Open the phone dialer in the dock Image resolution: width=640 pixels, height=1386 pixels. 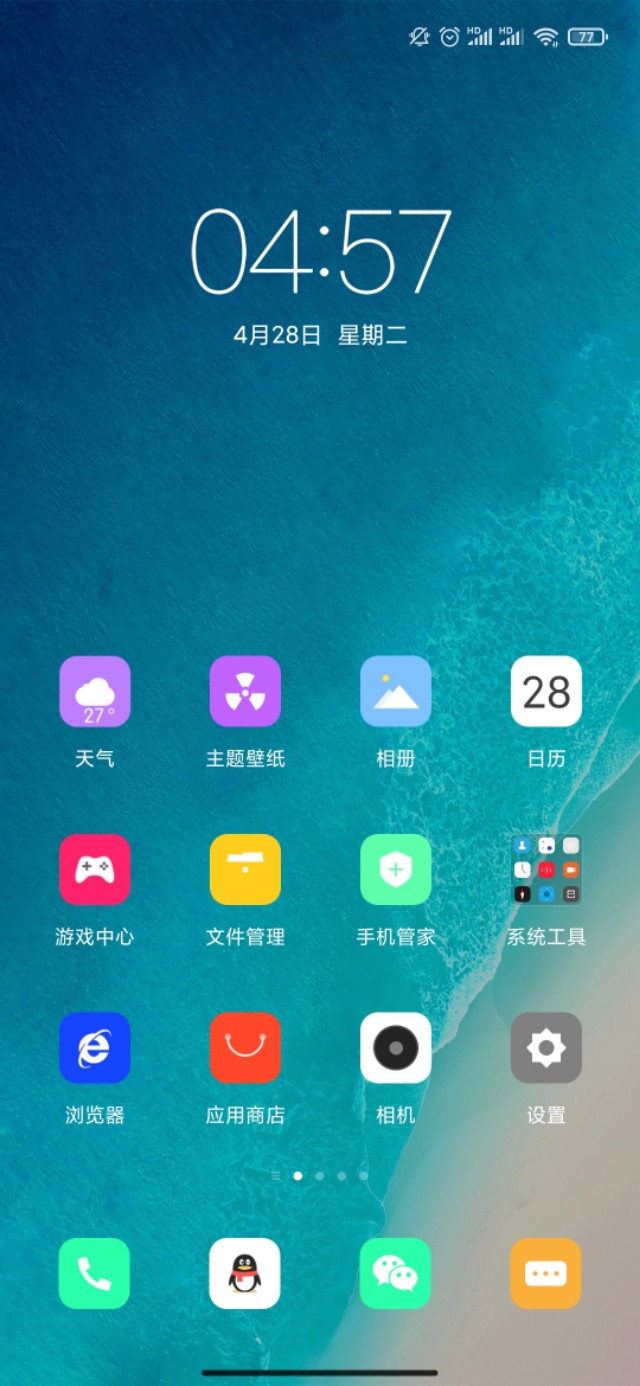[95, 1273]
